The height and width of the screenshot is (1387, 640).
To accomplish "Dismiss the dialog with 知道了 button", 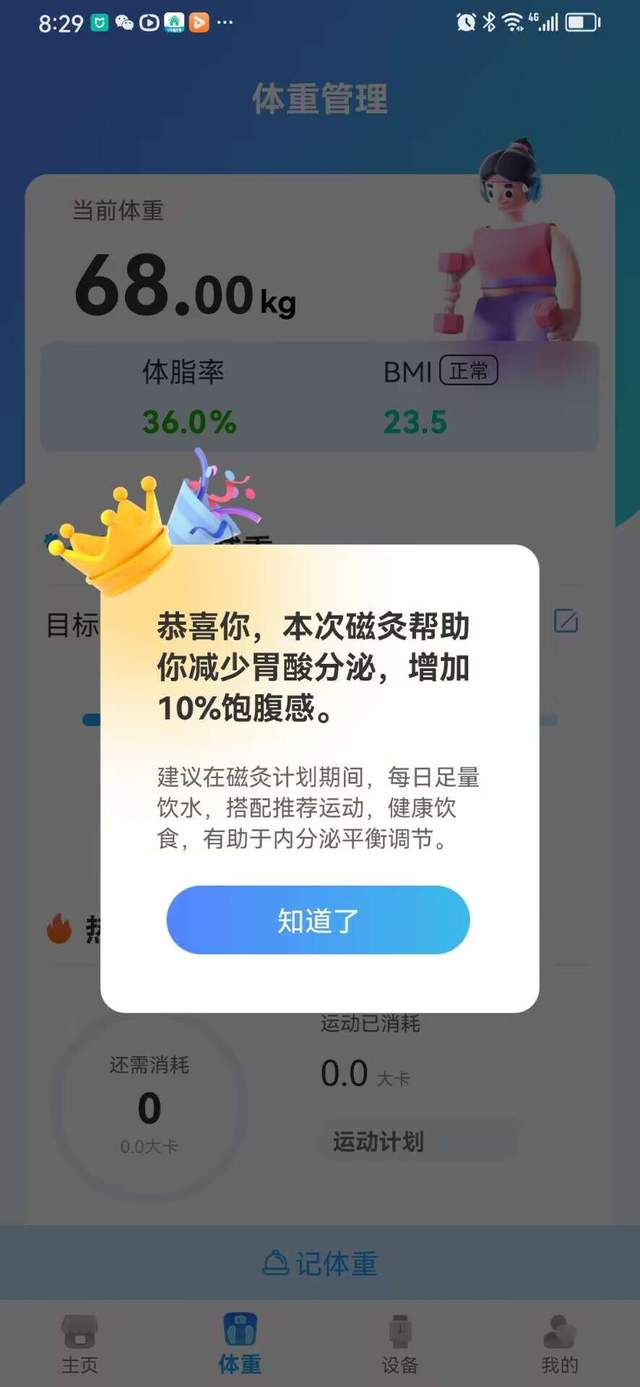I will tap(318, 920).
